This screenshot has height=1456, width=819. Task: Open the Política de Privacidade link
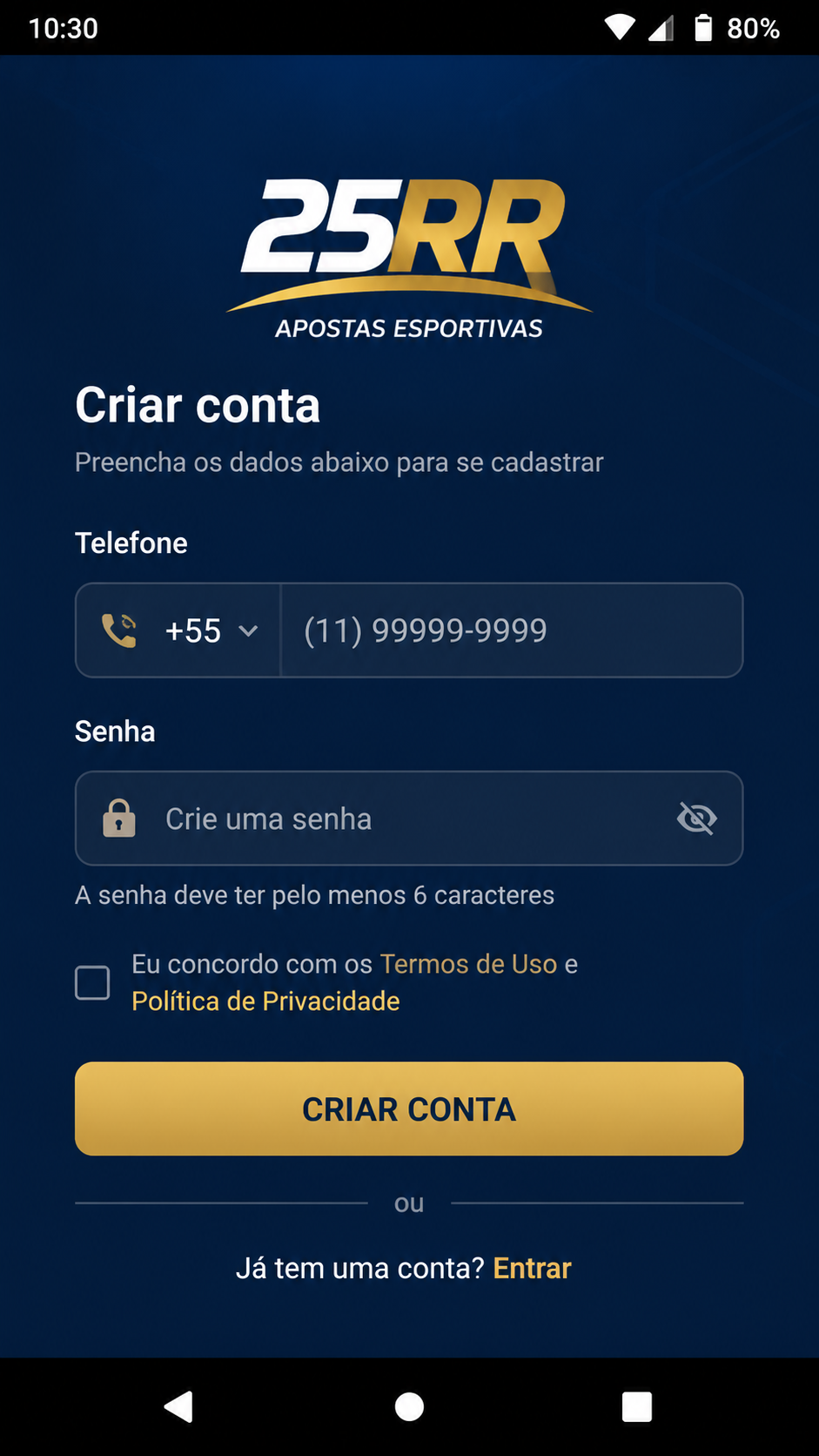coord(265,1001)
